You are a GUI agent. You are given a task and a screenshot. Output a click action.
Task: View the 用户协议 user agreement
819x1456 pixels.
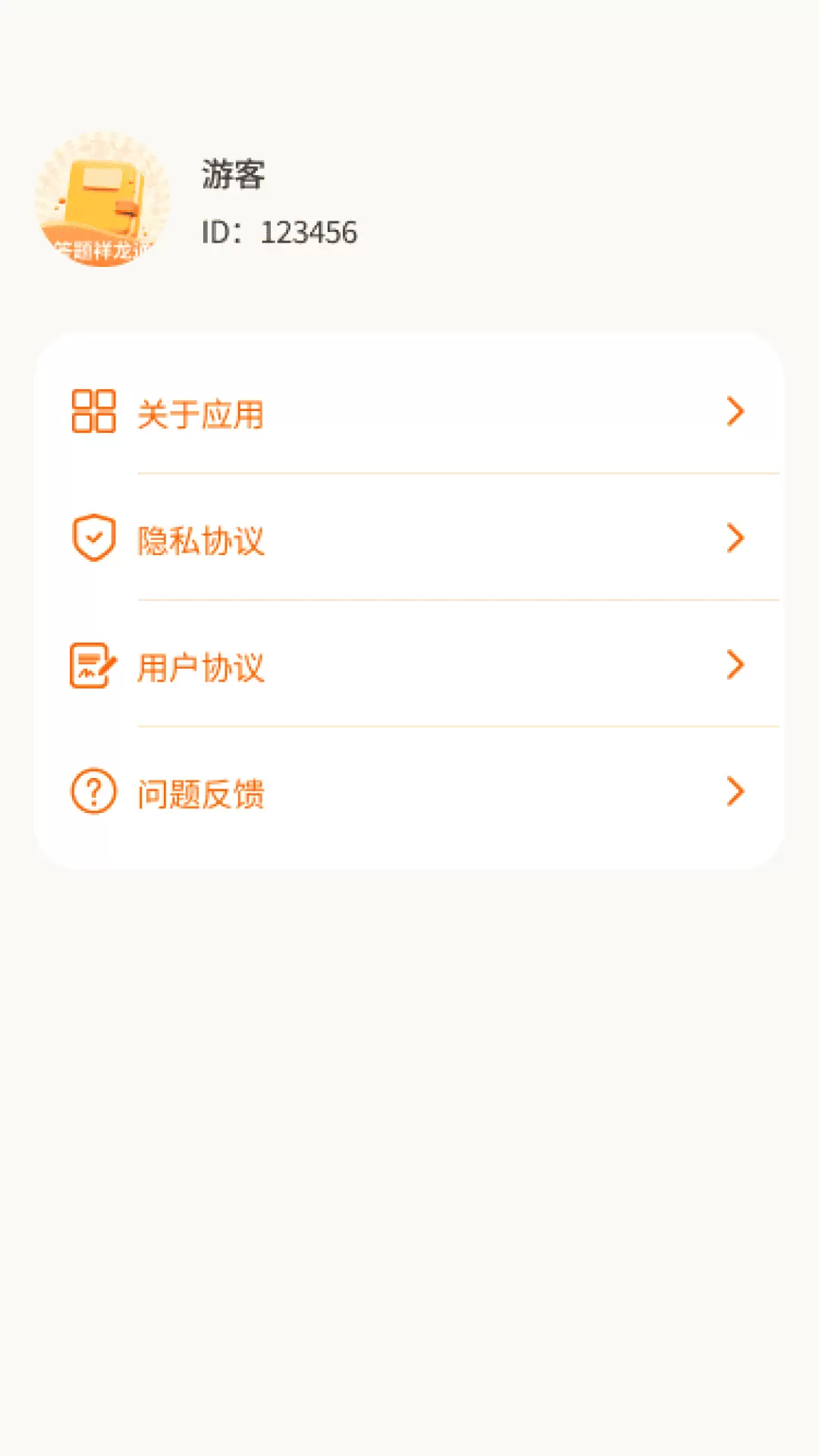coord(408,666)
